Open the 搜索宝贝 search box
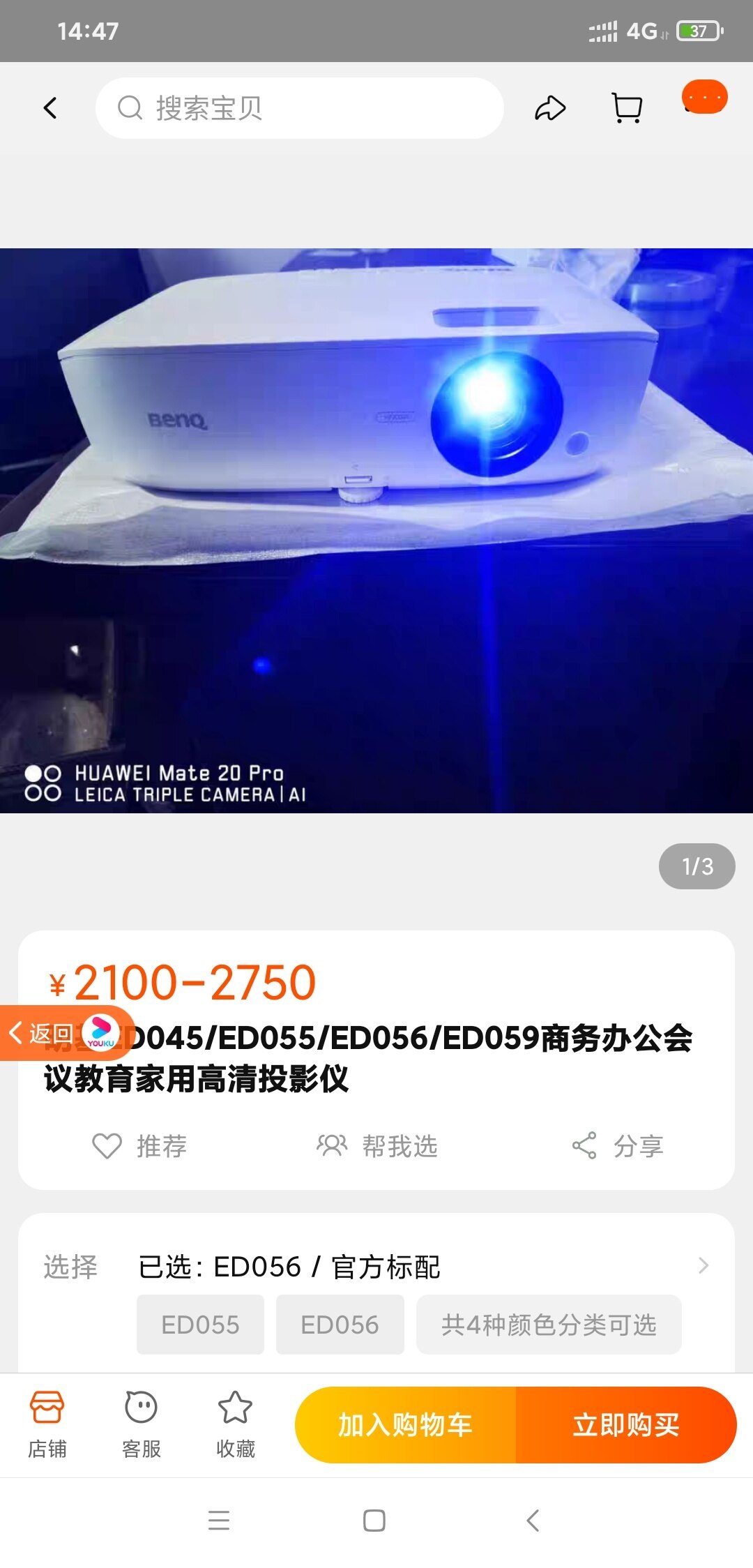 coord(300,108)
